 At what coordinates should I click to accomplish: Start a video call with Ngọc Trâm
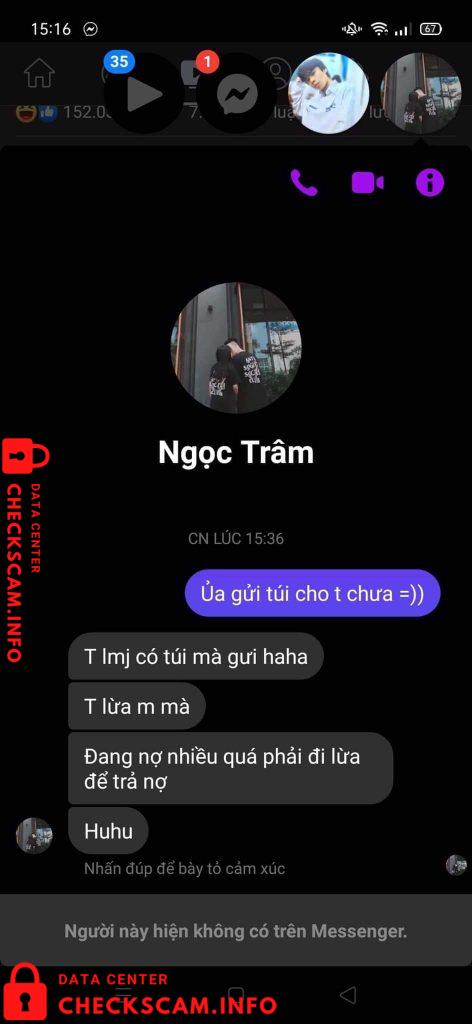pos(367,184)
